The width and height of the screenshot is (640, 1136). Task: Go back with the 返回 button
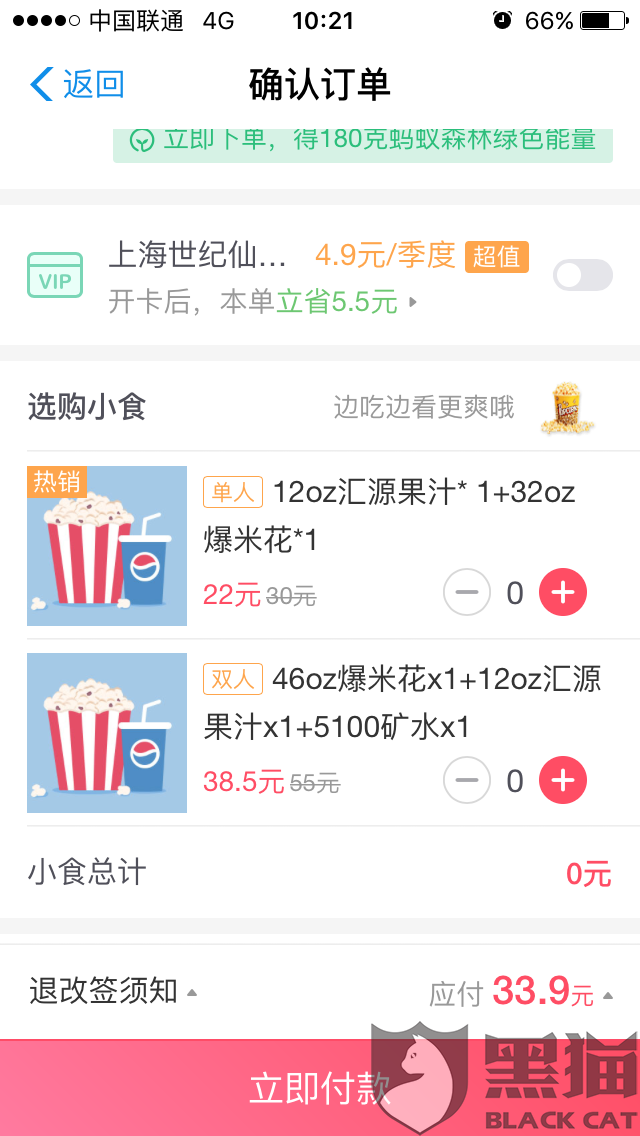pyautogui.click(x=77, y=84)
